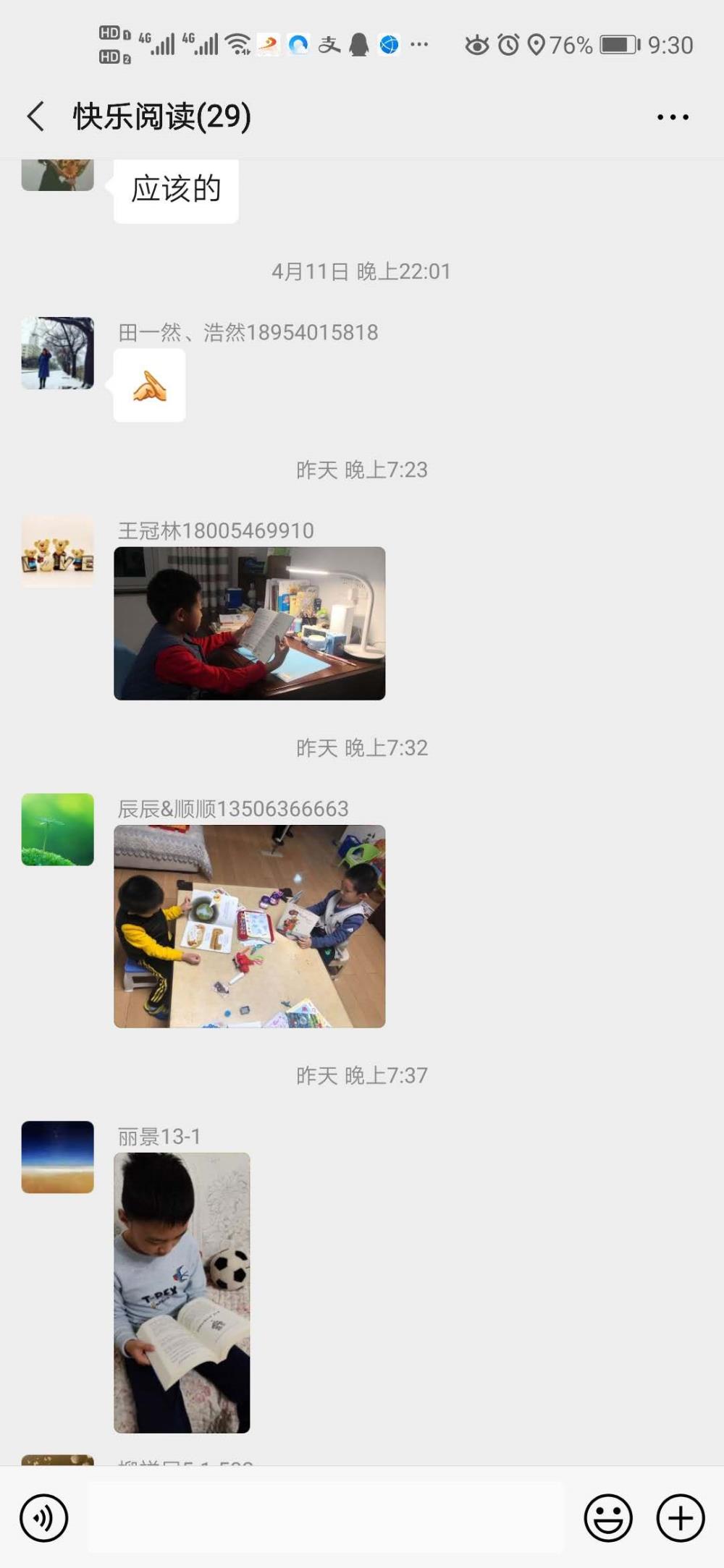724x1568 pixels.
Task: Open 田一然、浩然18954015818's avatar profile
Action: 58,353
